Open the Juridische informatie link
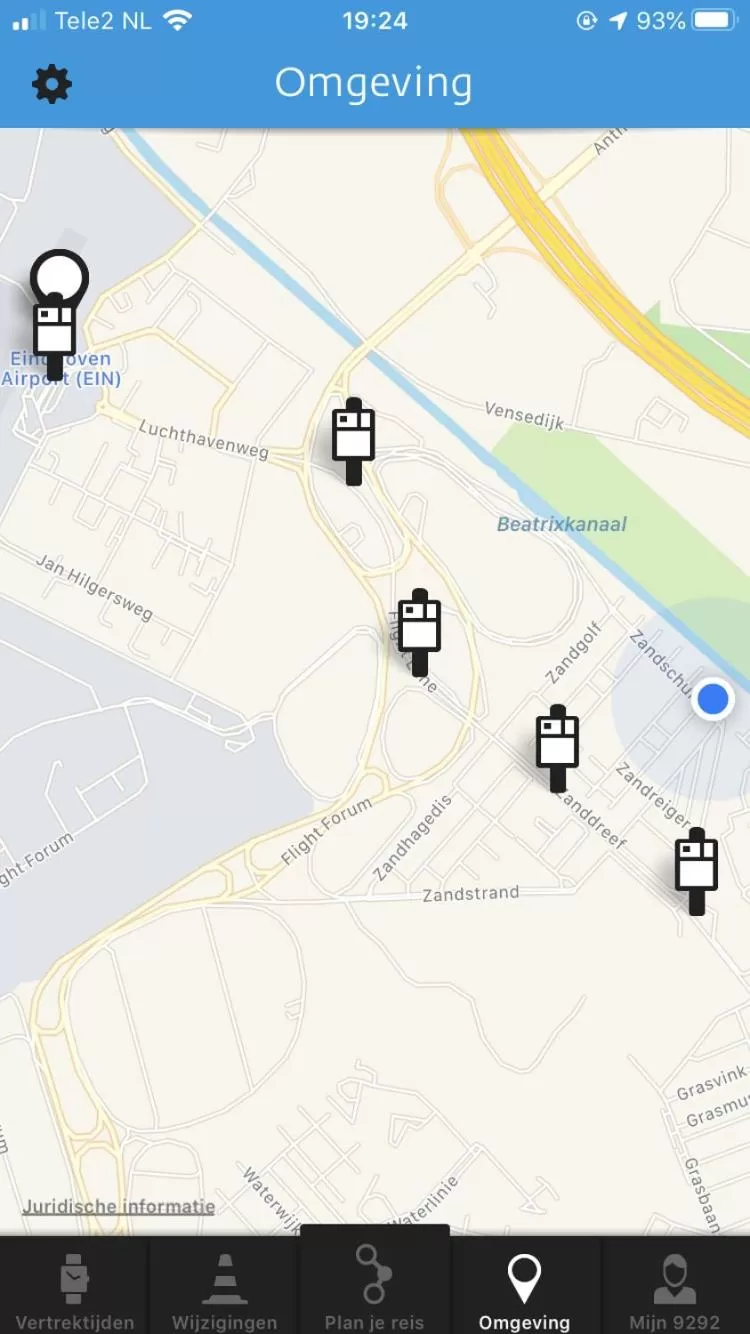Viewport: 750px width, 1334px height. 119,1206
